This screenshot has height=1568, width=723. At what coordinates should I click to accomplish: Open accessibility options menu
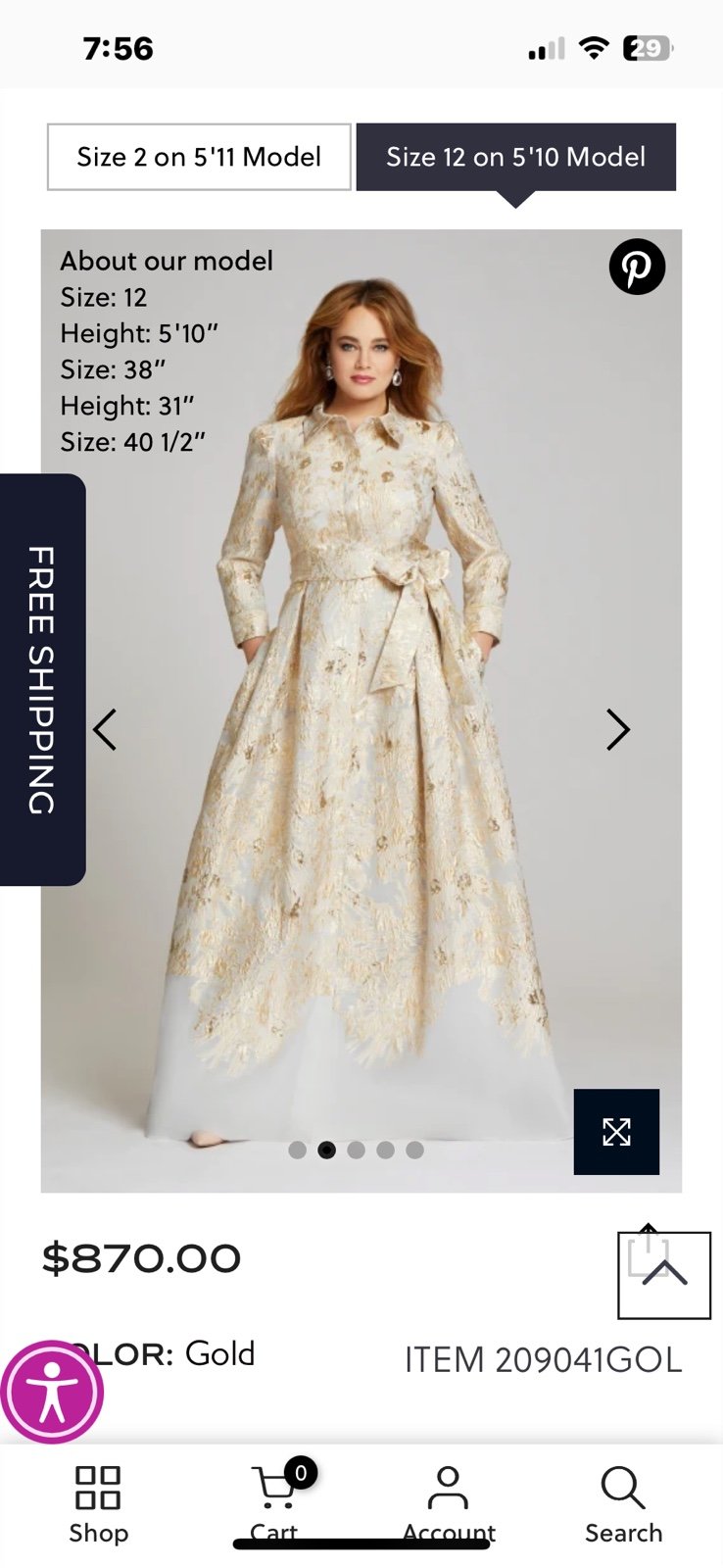coord(52,1392)
